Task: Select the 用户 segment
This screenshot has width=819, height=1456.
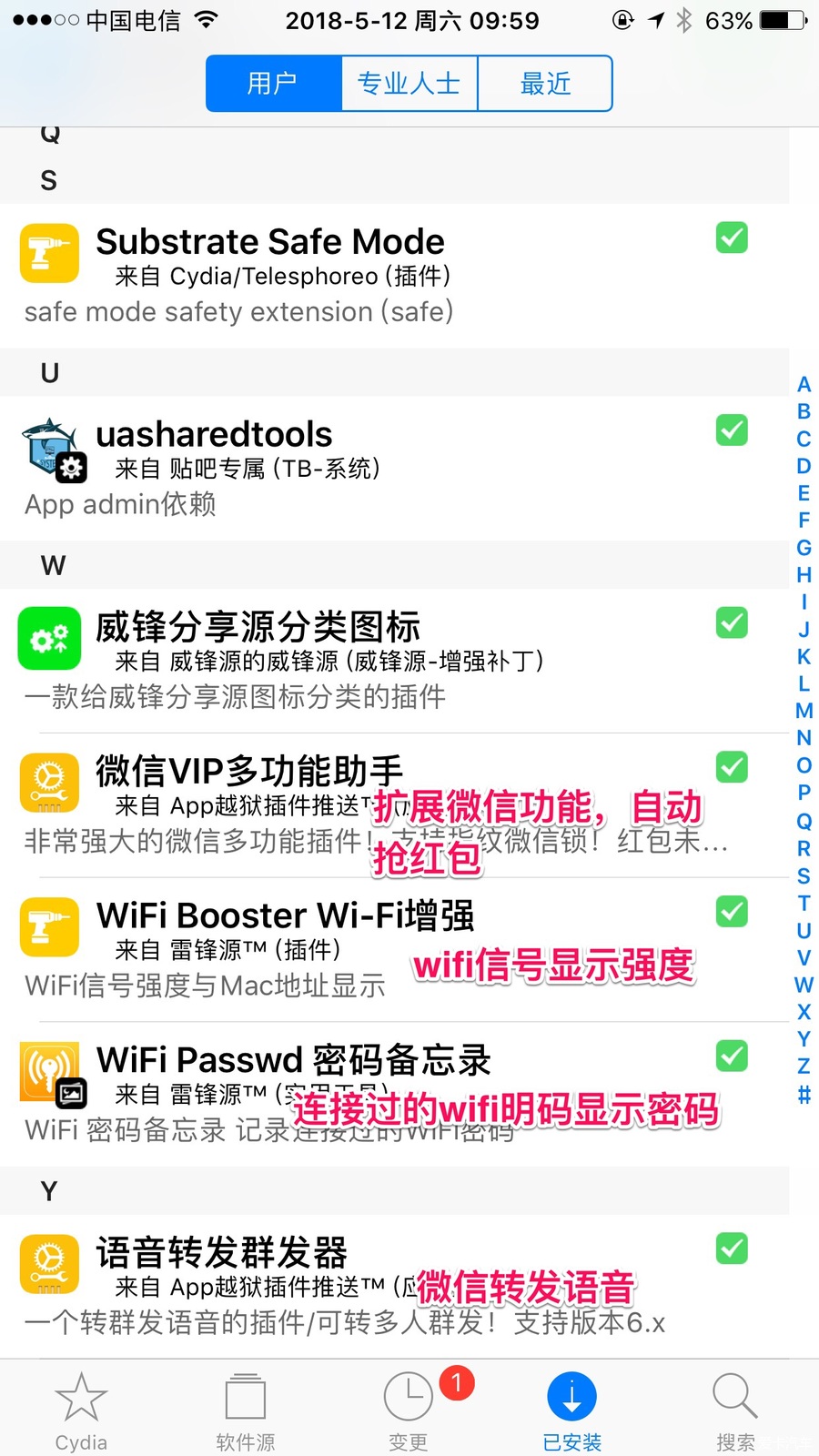Action: coord(274,84)
